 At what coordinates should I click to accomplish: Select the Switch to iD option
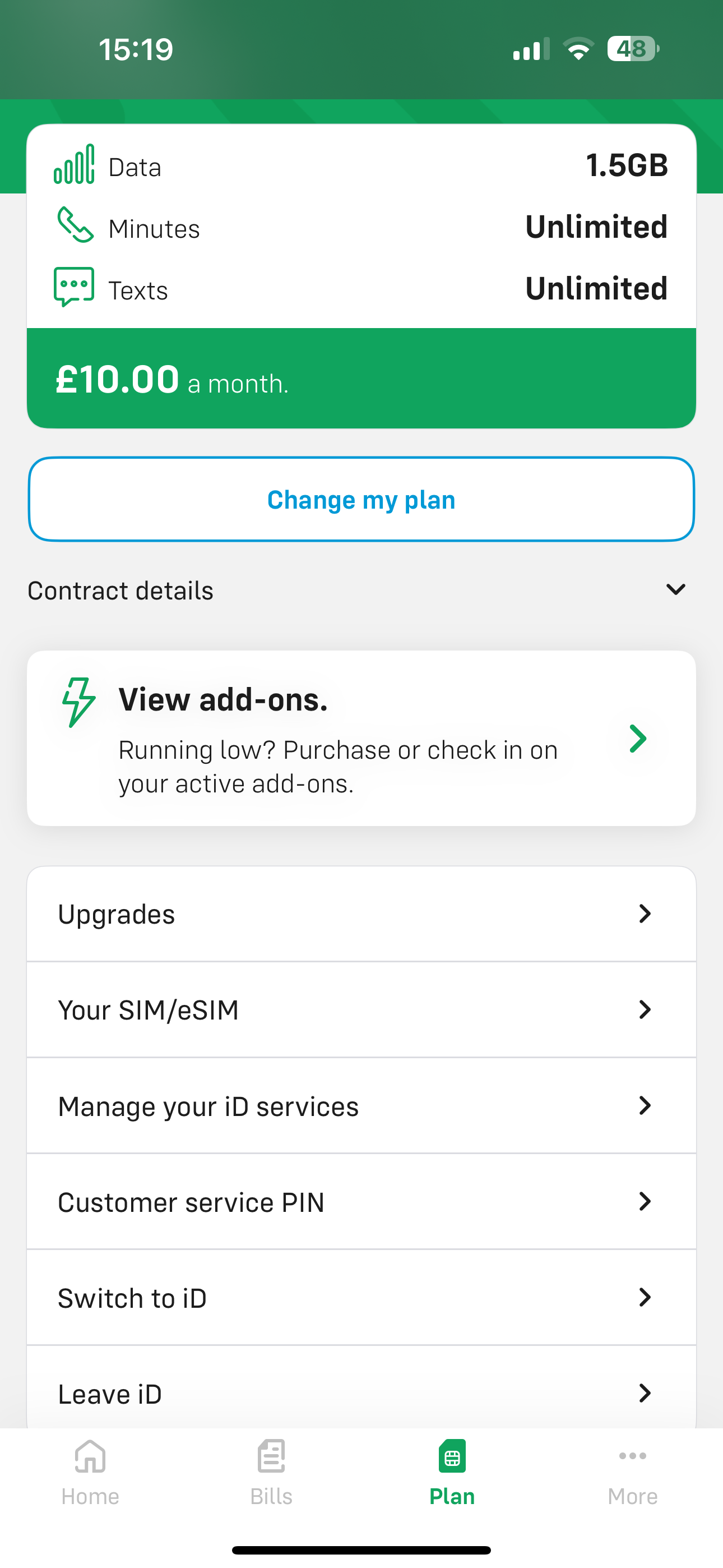[x=361, y=1298]
